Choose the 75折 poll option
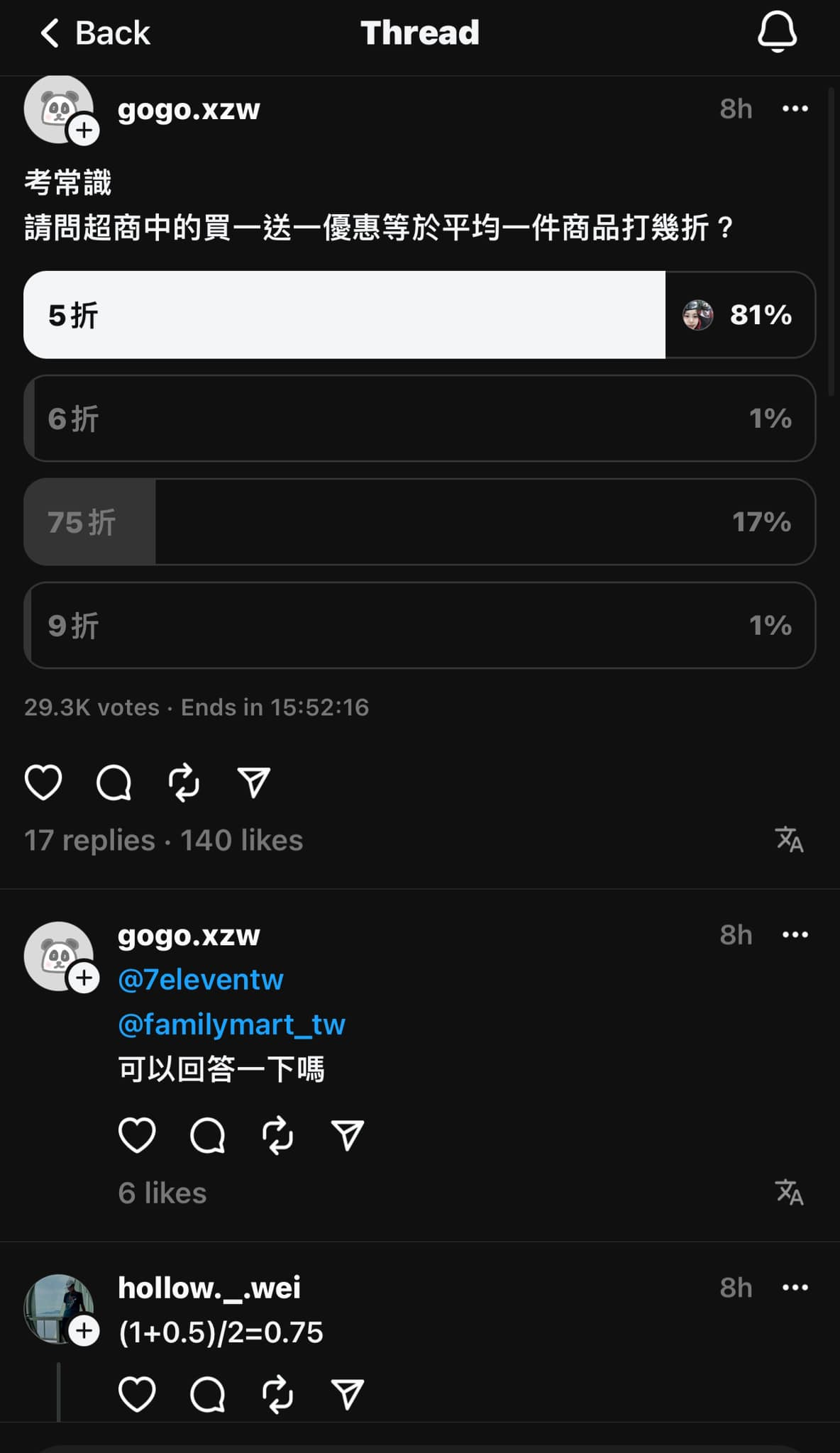 [419, 522]
